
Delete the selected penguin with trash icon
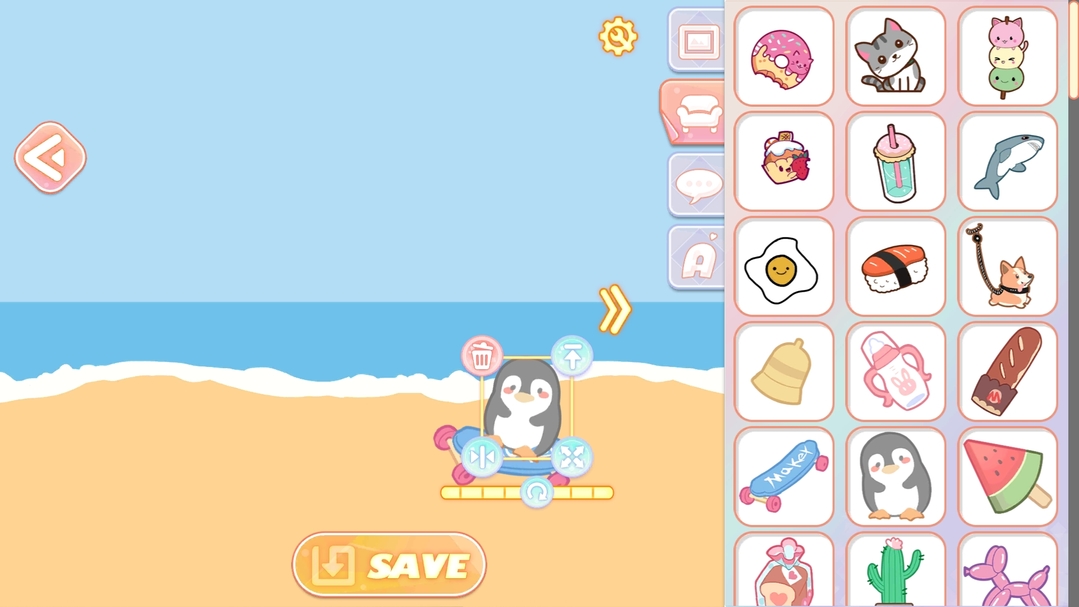[482, 356]
